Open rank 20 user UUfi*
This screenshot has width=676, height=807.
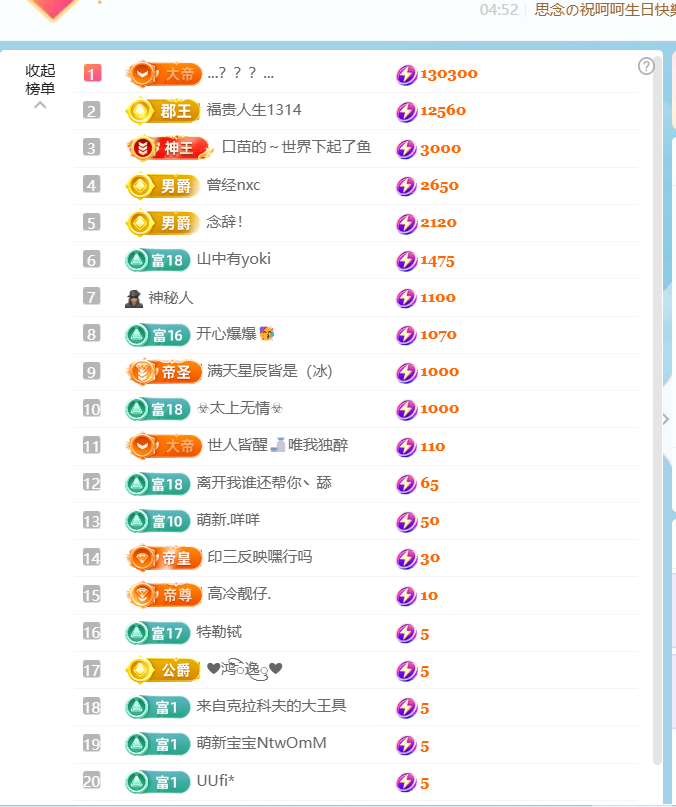215,780
